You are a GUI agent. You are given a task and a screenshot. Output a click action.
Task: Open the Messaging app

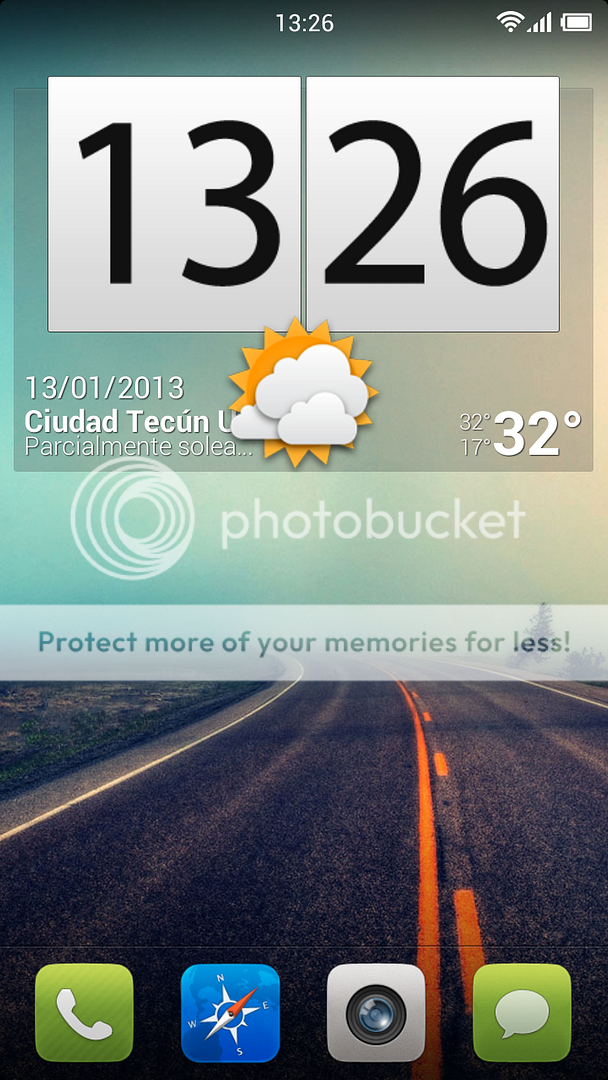(522, 1012)
